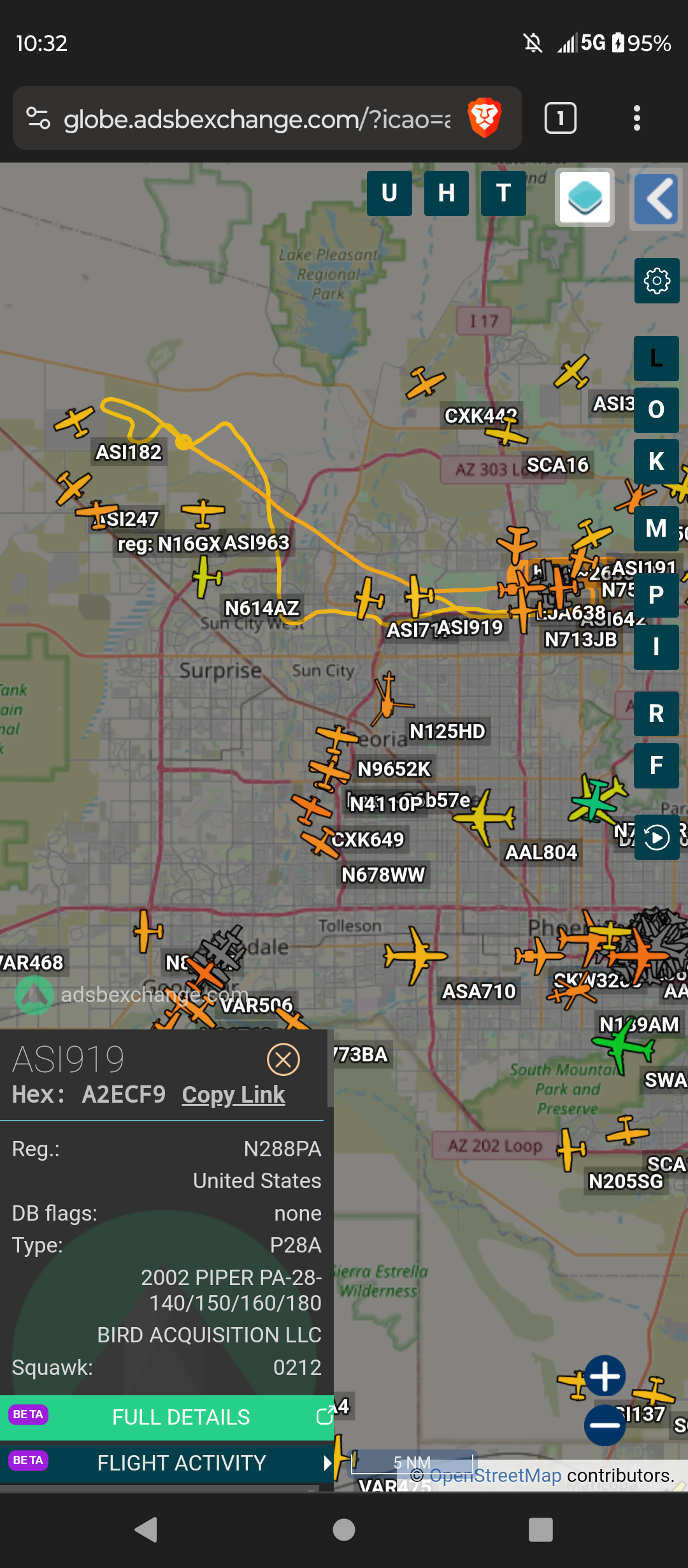The image size is (688, 1568).
Task: Toggle the L map option
Action: coord(656,358)
